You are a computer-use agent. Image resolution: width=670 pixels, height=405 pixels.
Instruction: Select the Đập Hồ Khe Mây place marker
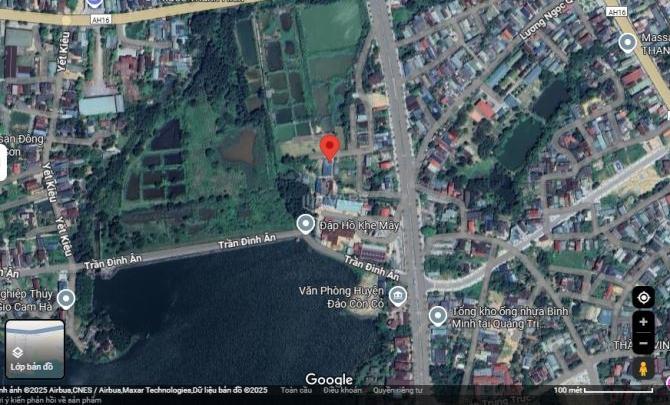click(x=305, y=224)
